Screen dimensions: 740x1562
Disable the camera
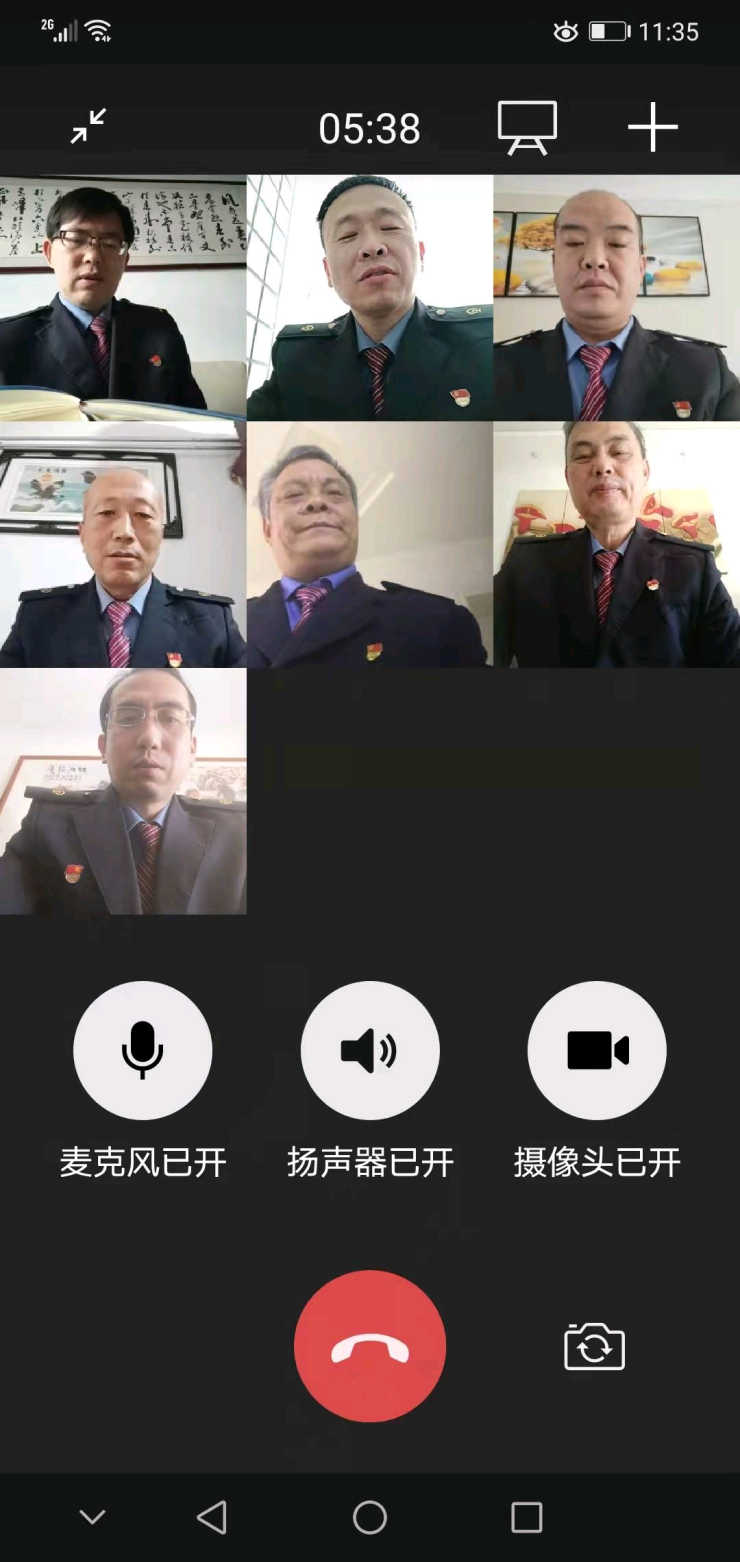pos(597,1050)
